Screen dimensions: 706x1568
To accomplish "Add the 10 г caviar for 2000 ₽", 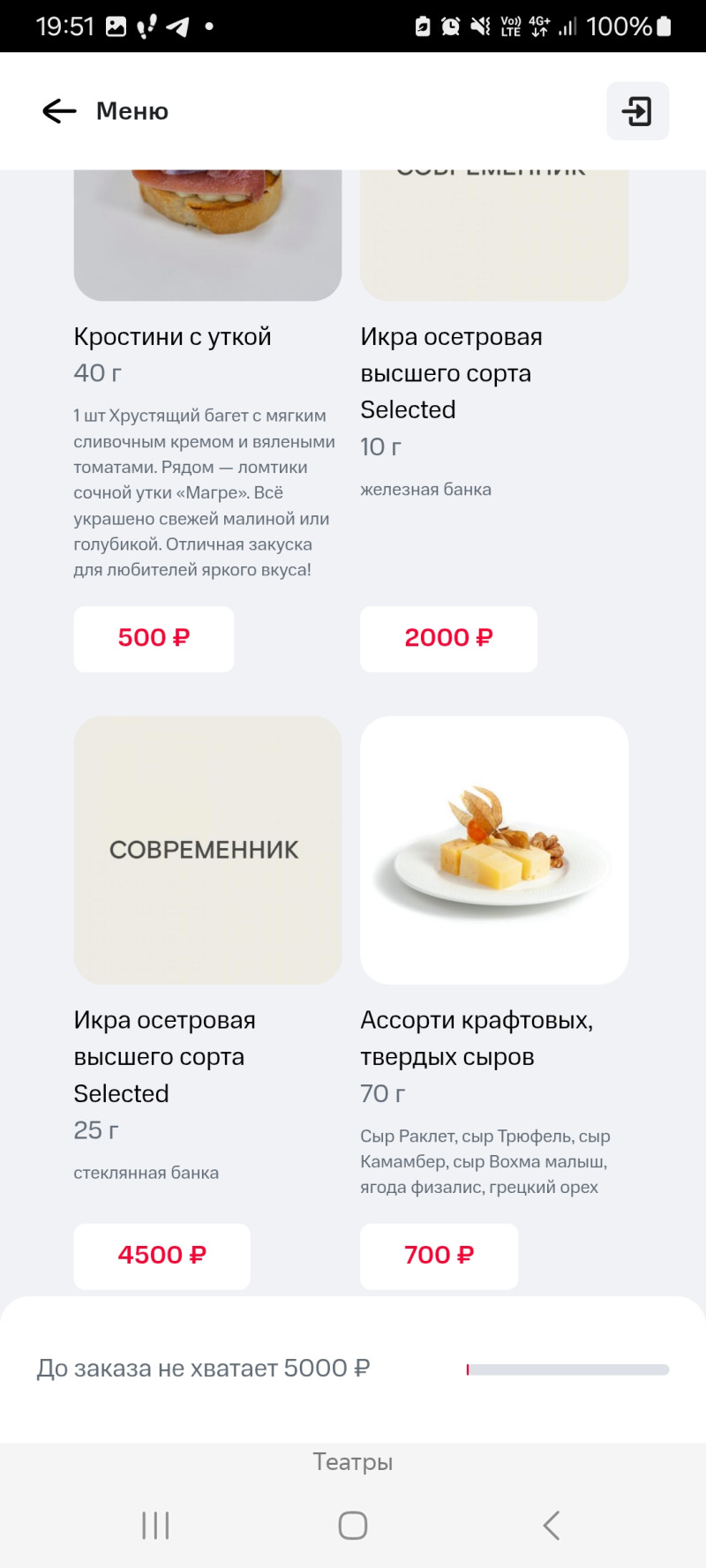I will click(448, 638).
